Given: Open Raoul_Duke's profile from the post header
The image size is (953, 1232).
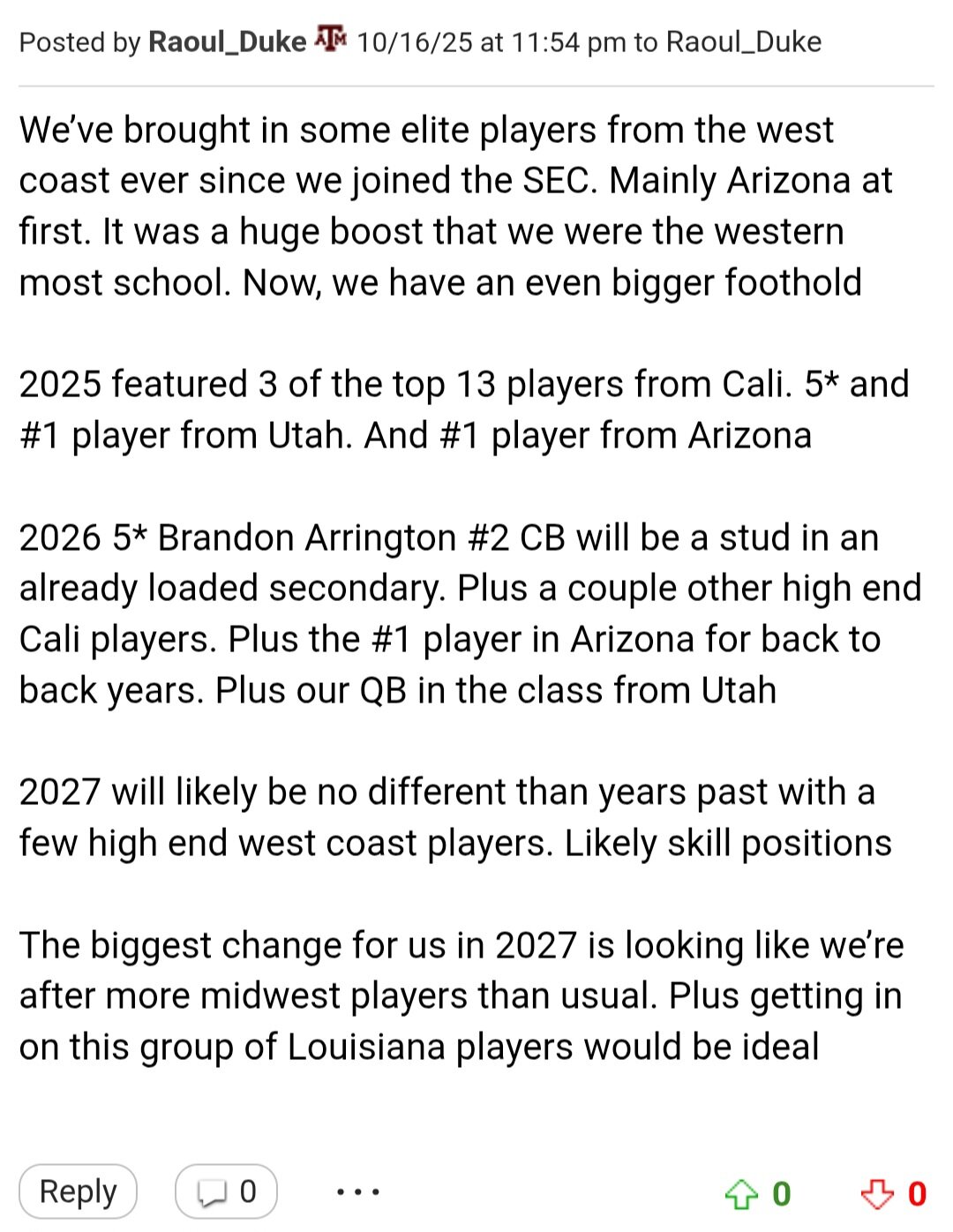Looking at the screenshot, I should (x=227, y=41).
